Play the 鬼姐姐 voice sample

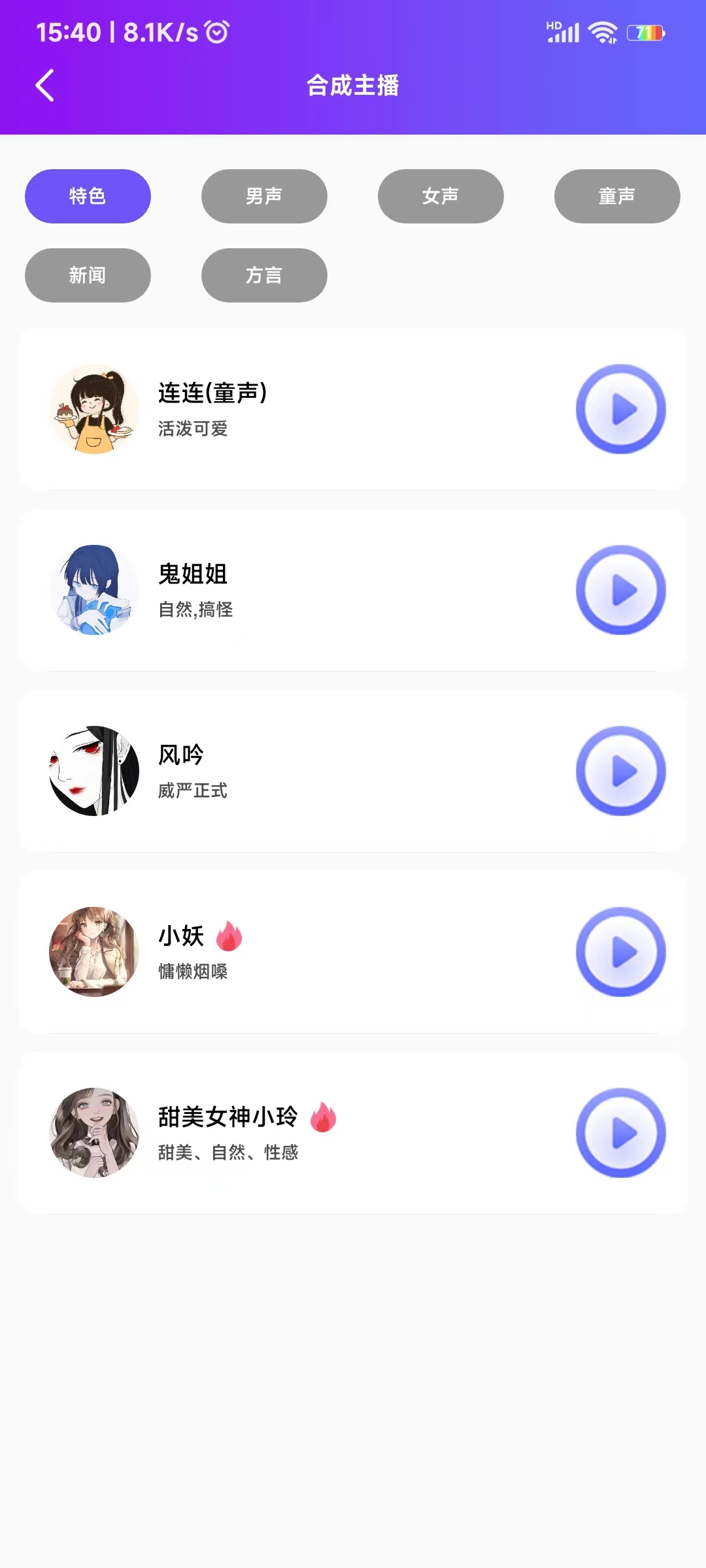point(620,589)
